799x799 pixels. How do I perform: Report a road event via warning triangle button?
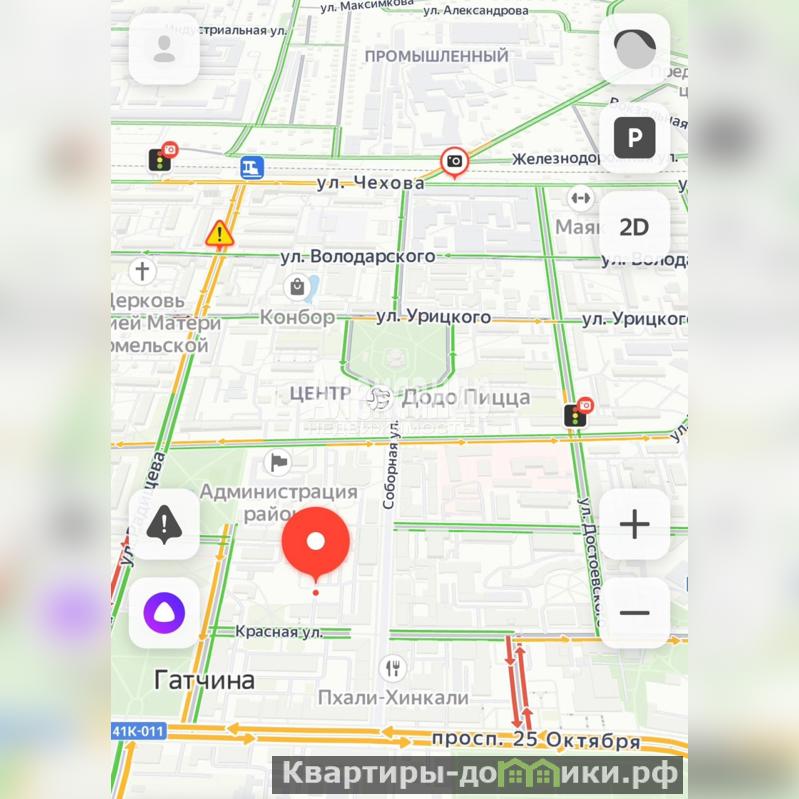[164, 524]
